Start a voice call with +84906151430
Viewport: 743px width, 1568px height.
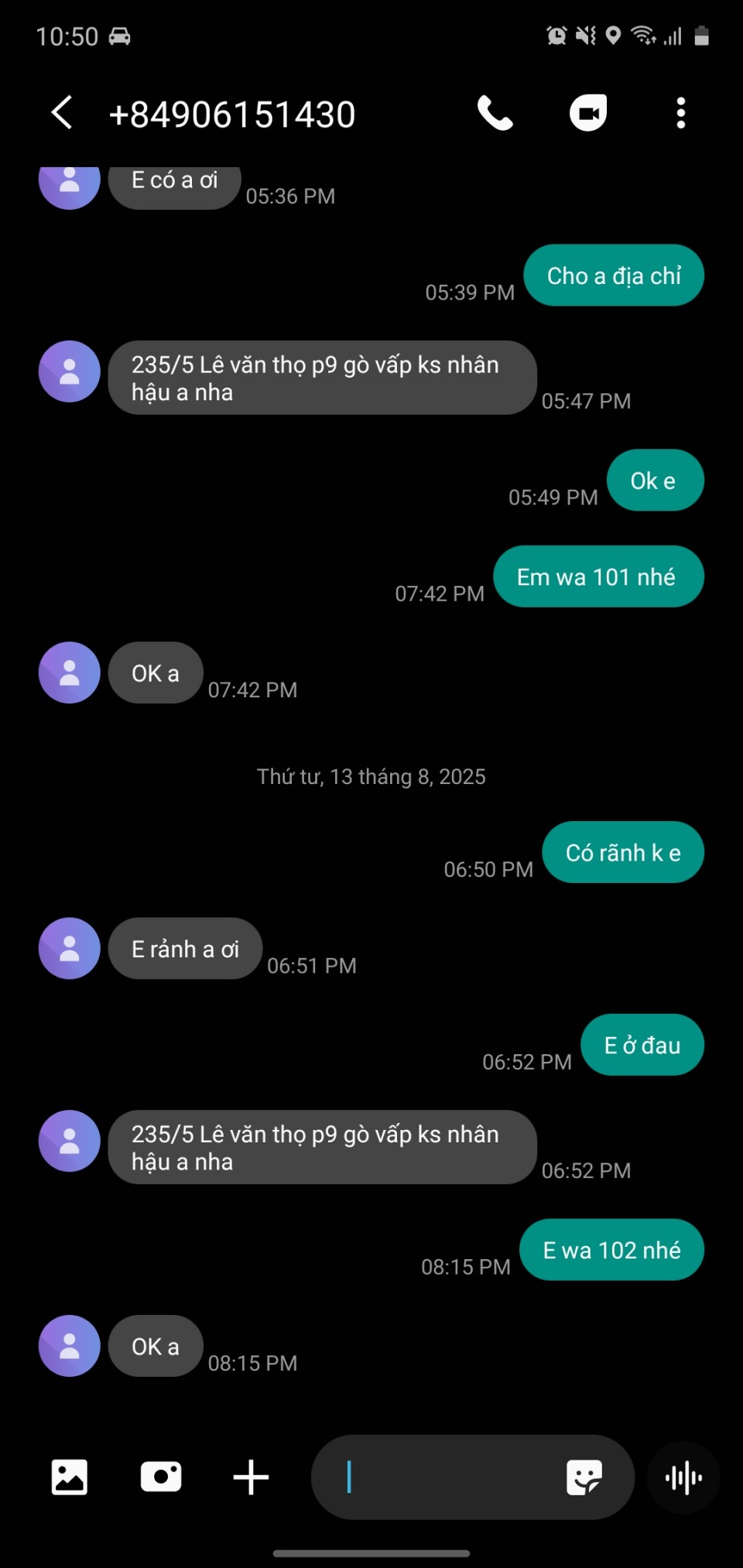[x=495, y=114]
